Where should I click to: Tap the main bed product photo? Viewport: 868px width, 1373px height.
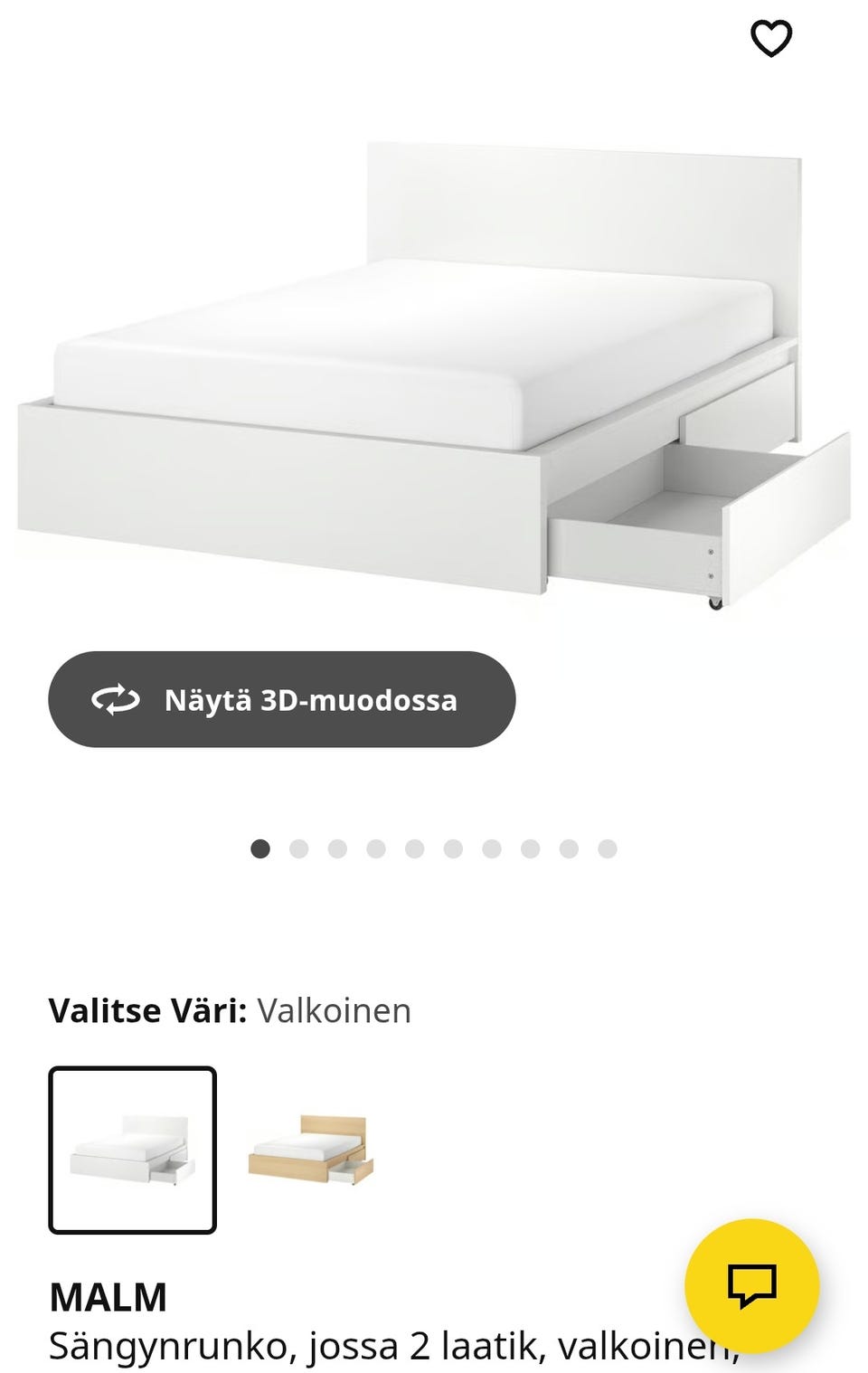pyautogui.click(x=407, y=362)
